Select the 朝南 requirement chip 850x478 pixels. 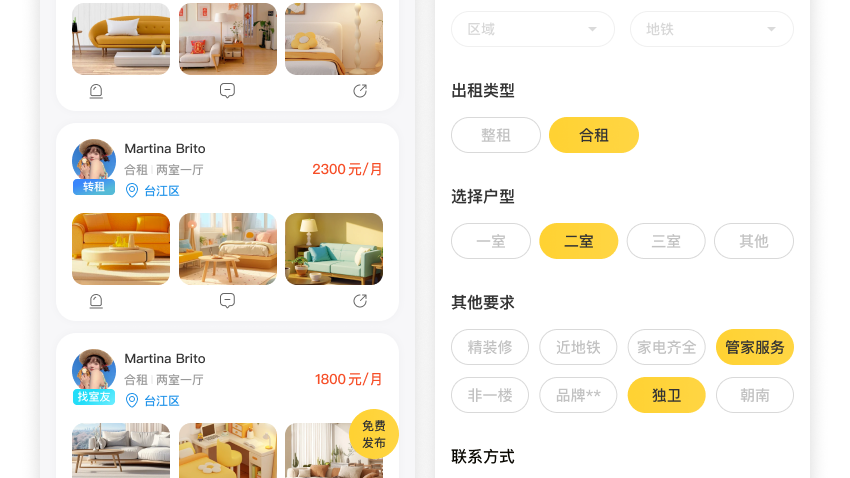tap(754, 395)
